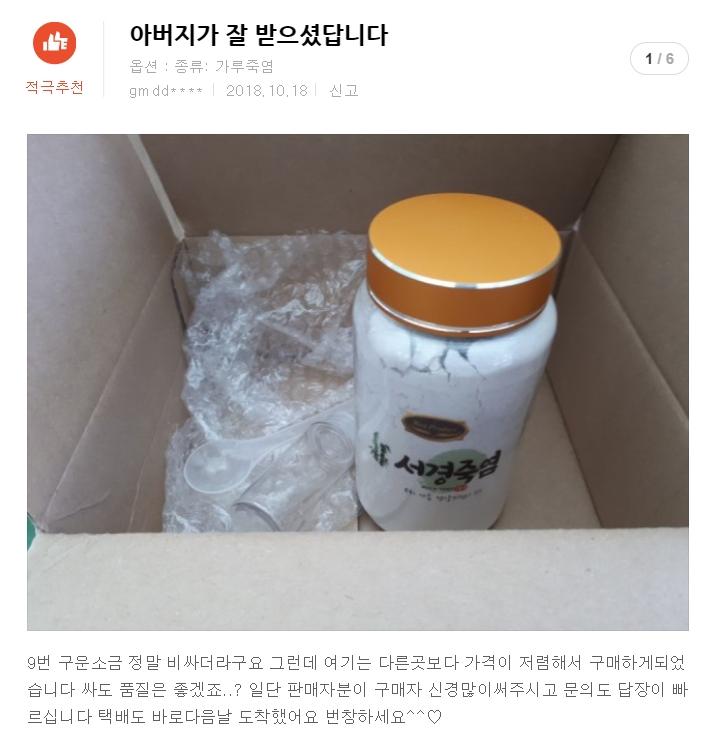The width and height of the screenshot is (721, 745).
Task: Tap the 1/6 photo page indicator
Action: (x=659, y=59)
